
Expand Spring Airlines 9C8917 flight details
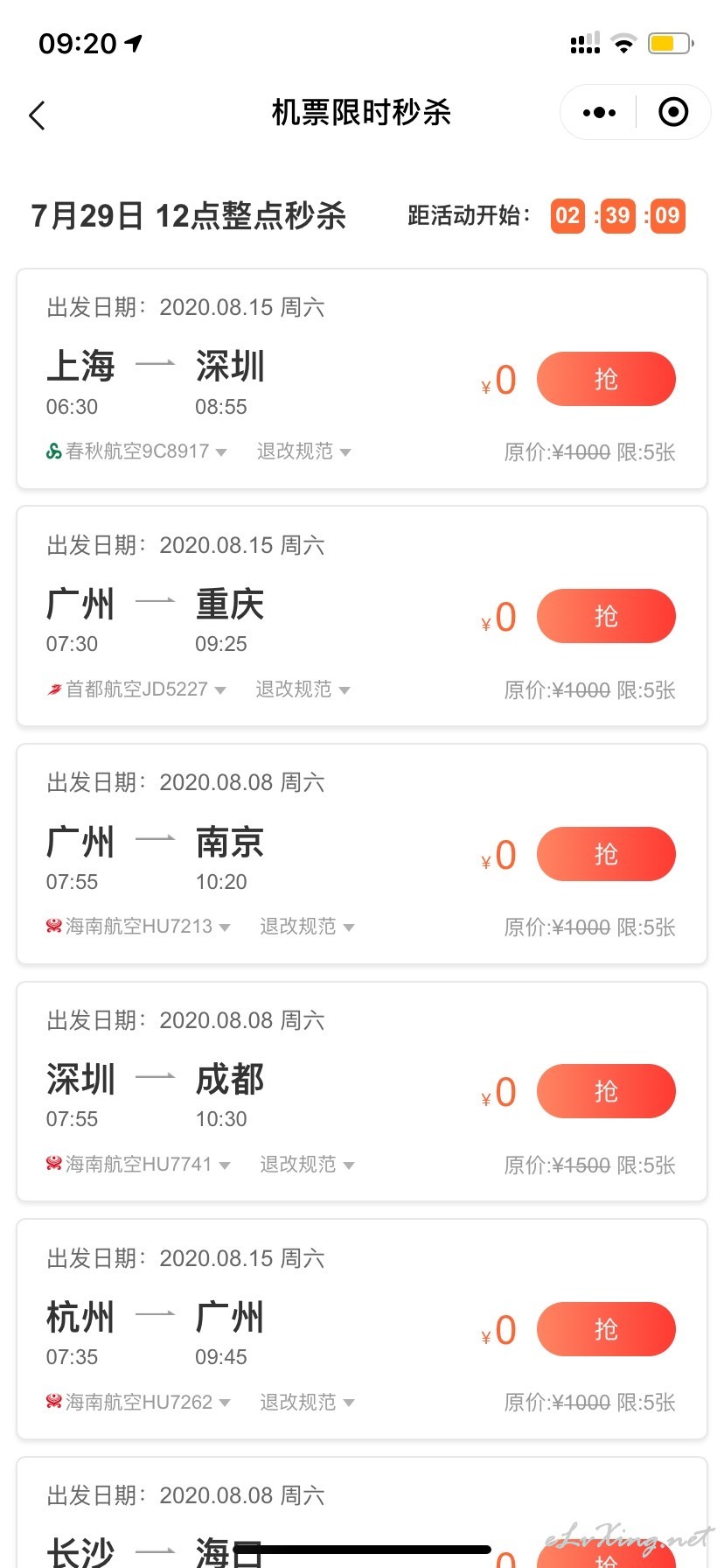[x=136, y=451]
